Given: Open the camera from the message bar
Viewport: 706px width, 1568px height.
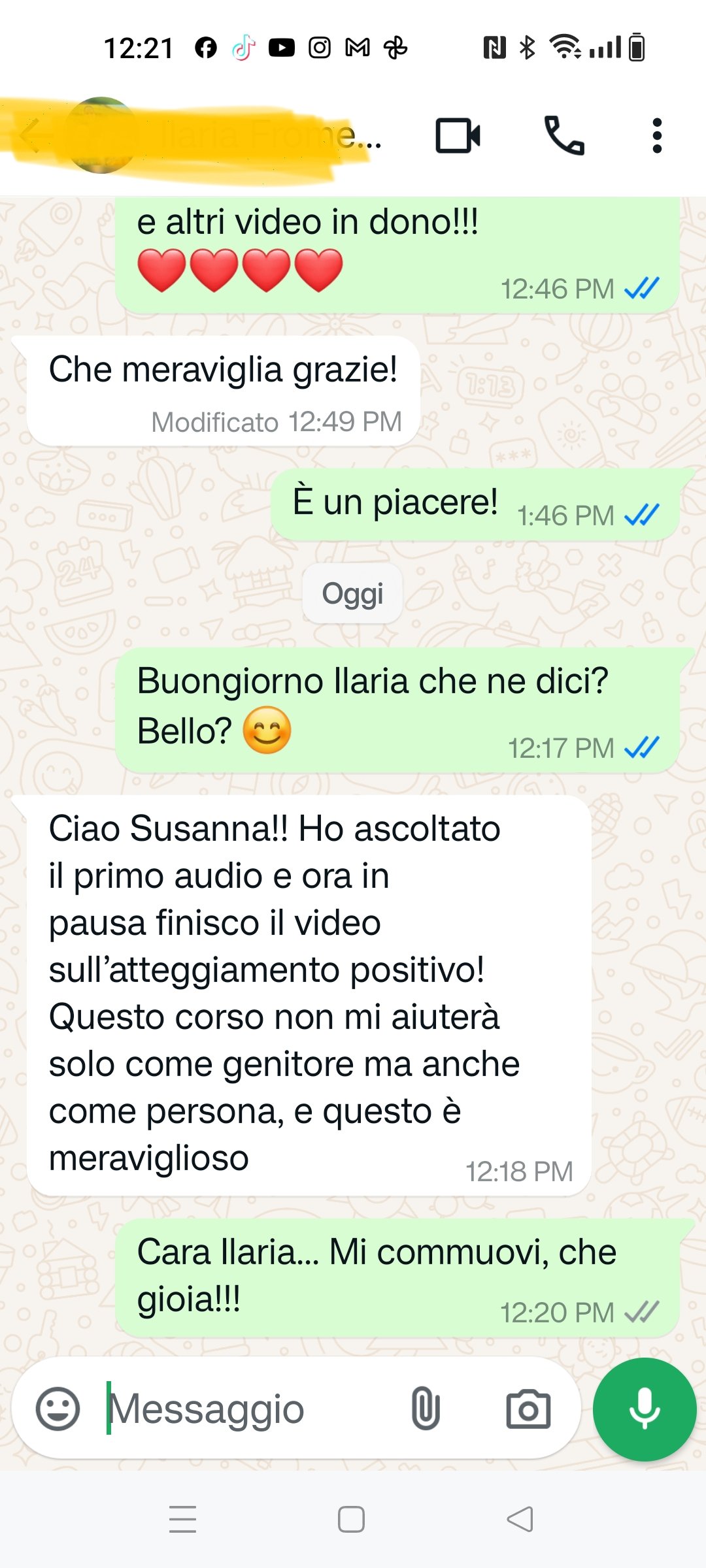Looking at the screenshot, I should pos(528,1409).
